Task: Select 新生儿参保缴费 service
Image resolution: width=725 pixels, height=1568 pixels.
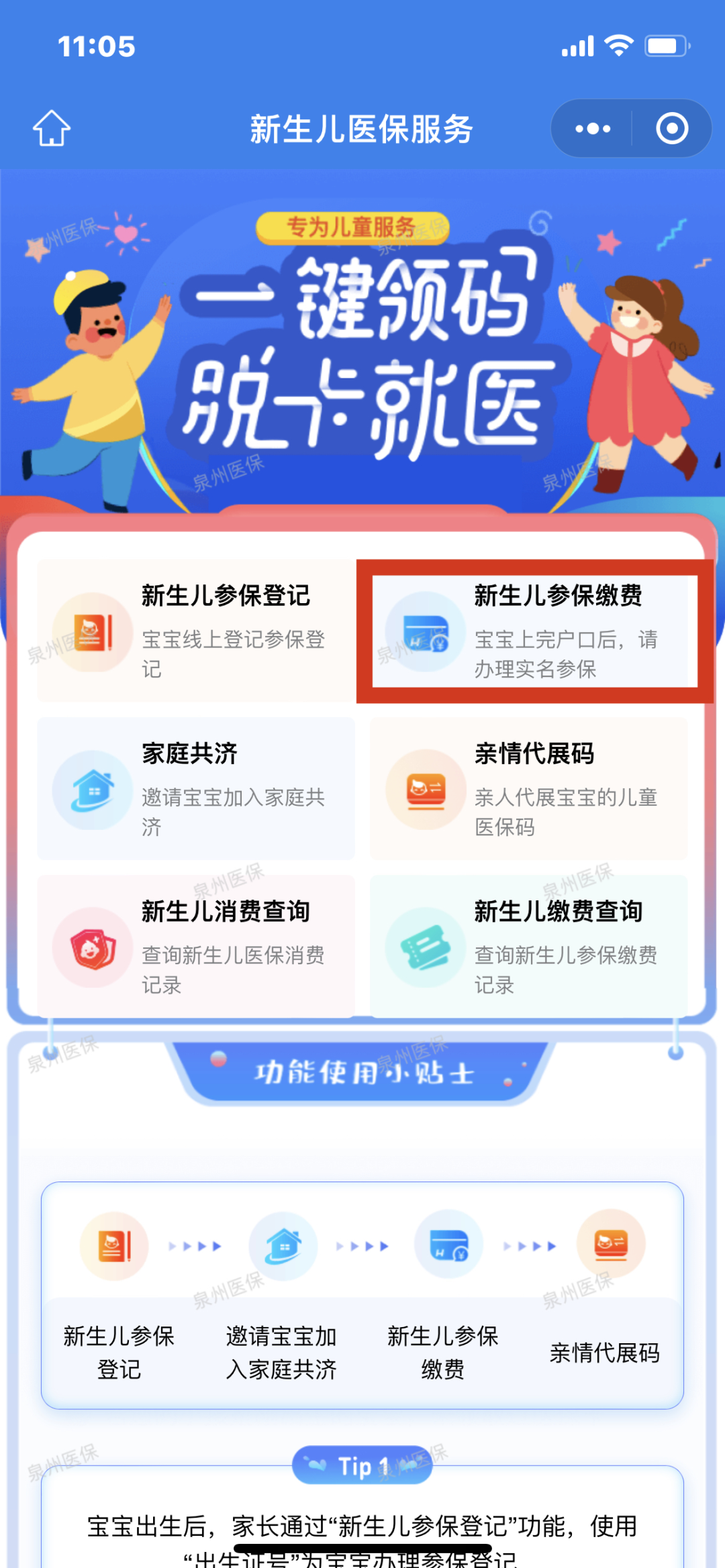Action: [x=534, y=631]
